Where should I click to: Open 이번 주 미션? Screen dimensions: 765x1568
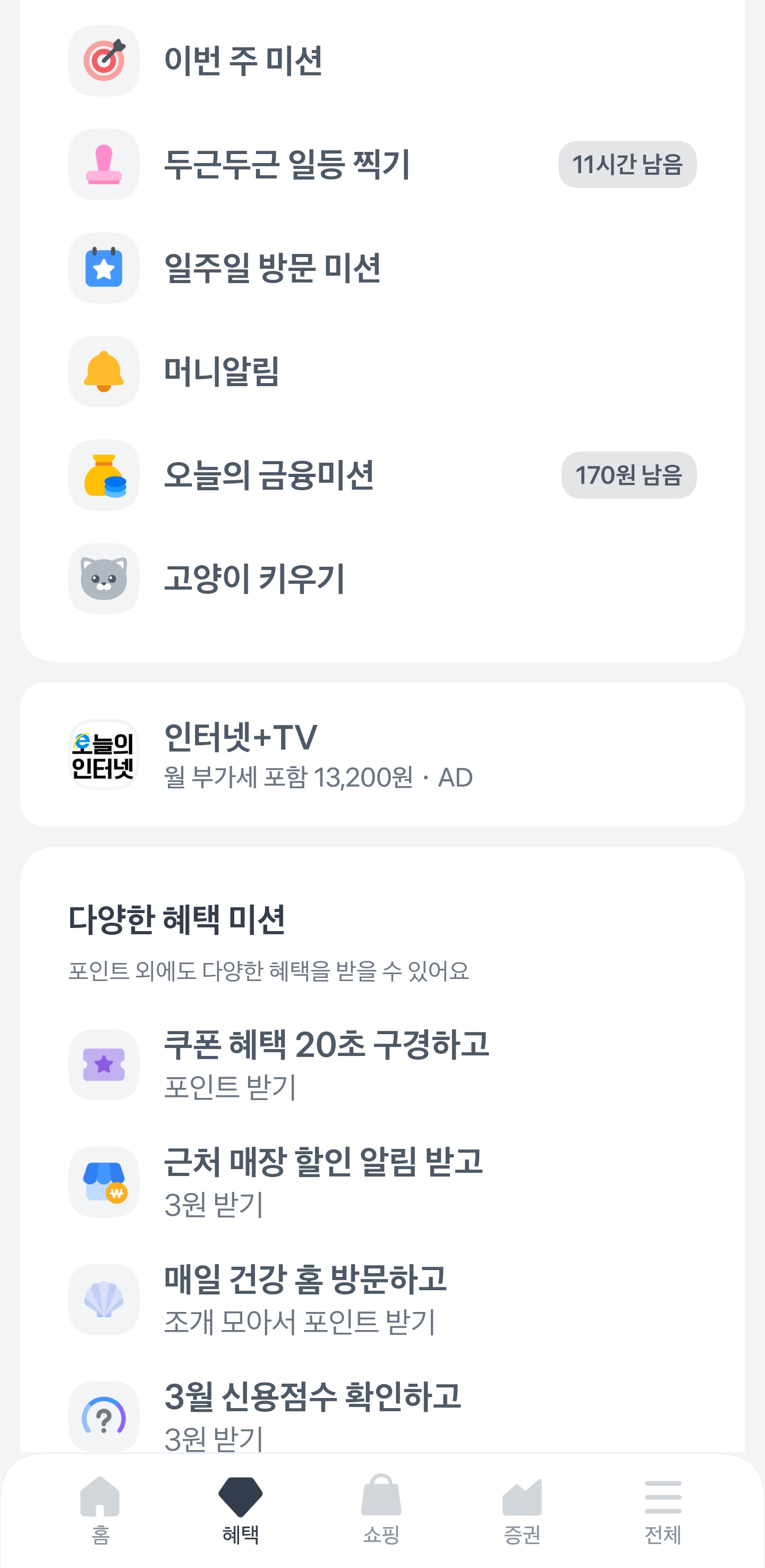243,61
